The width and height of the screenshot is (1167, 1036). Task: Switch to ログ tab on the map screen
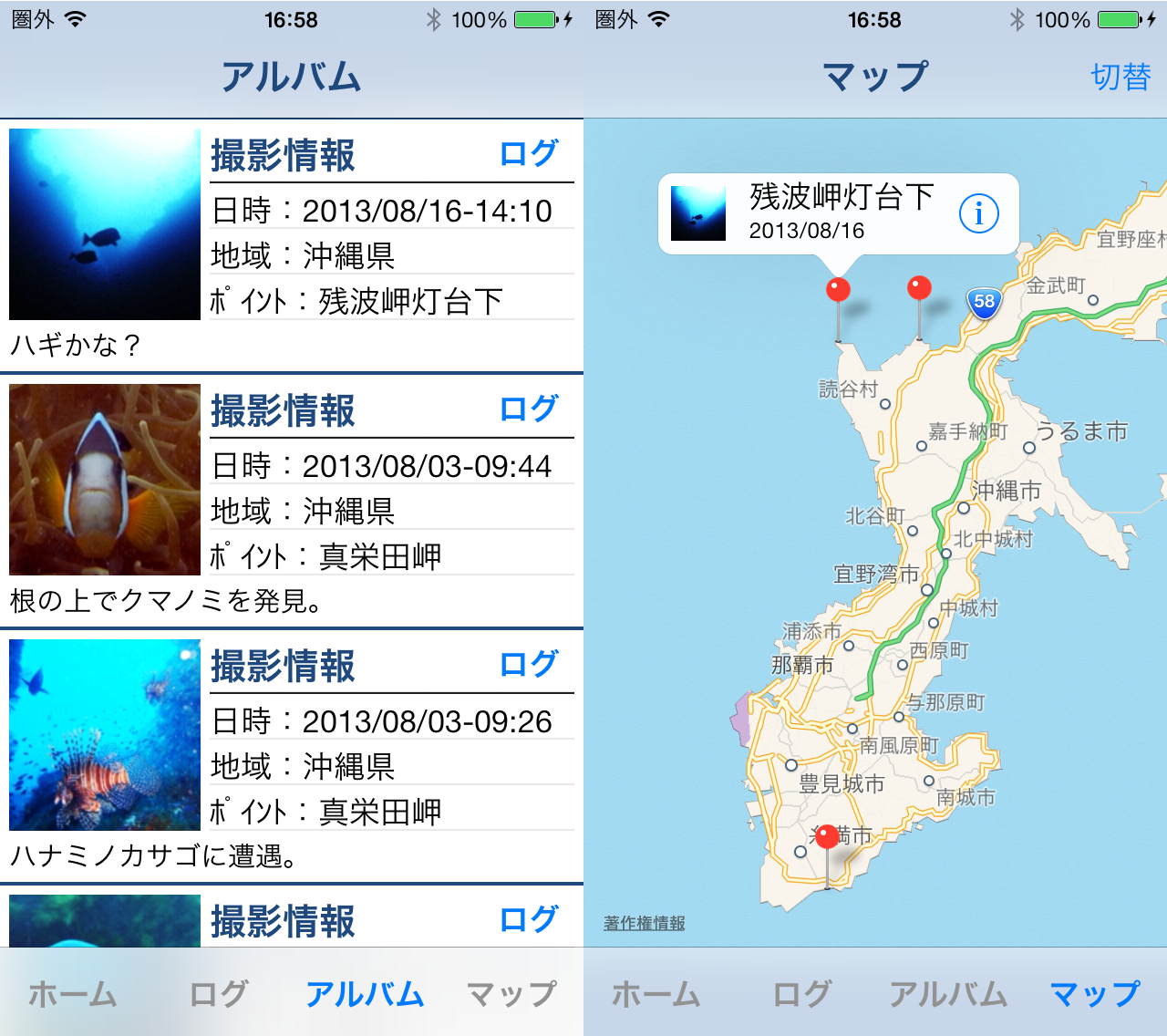[x=802, y=994]
